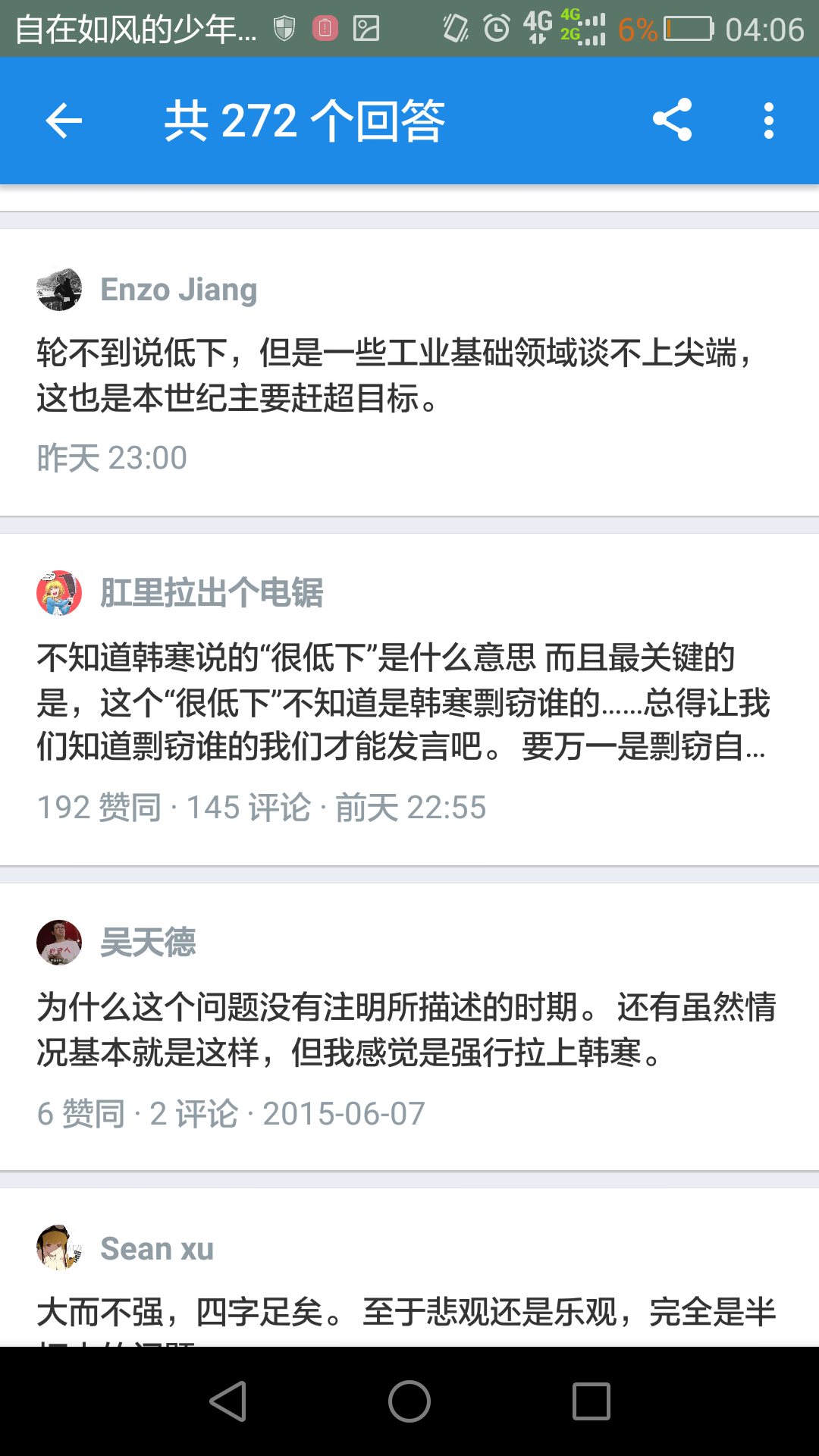Viewport: 819px width, 1456px height.
Task: Open the share options
Action: click(673, 121)
